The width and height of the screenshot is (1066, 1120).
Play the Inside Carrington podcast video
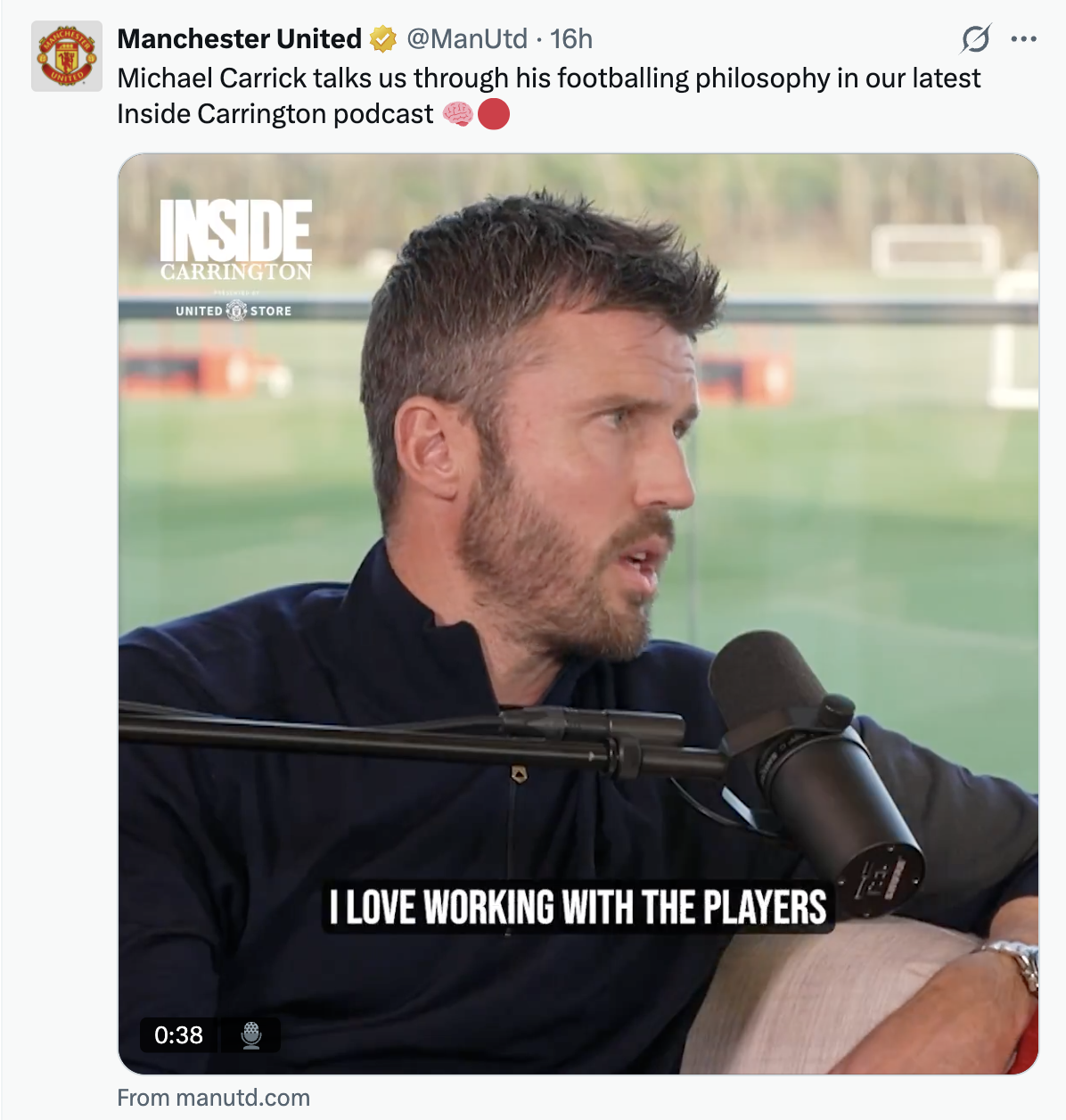pos(578,614)
